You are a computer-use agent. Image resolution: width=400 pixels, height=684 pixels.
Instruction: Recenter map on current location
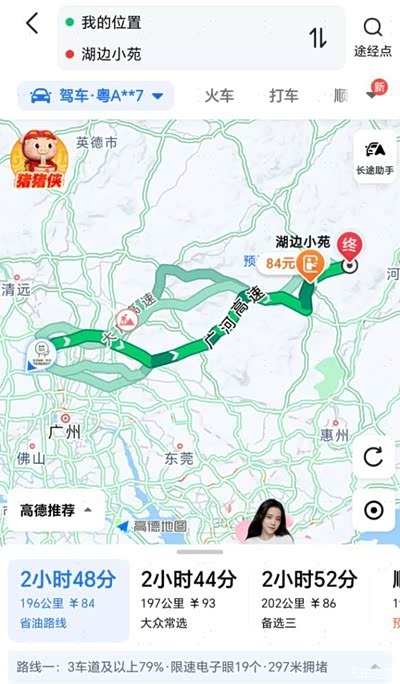tap(373, 510)
